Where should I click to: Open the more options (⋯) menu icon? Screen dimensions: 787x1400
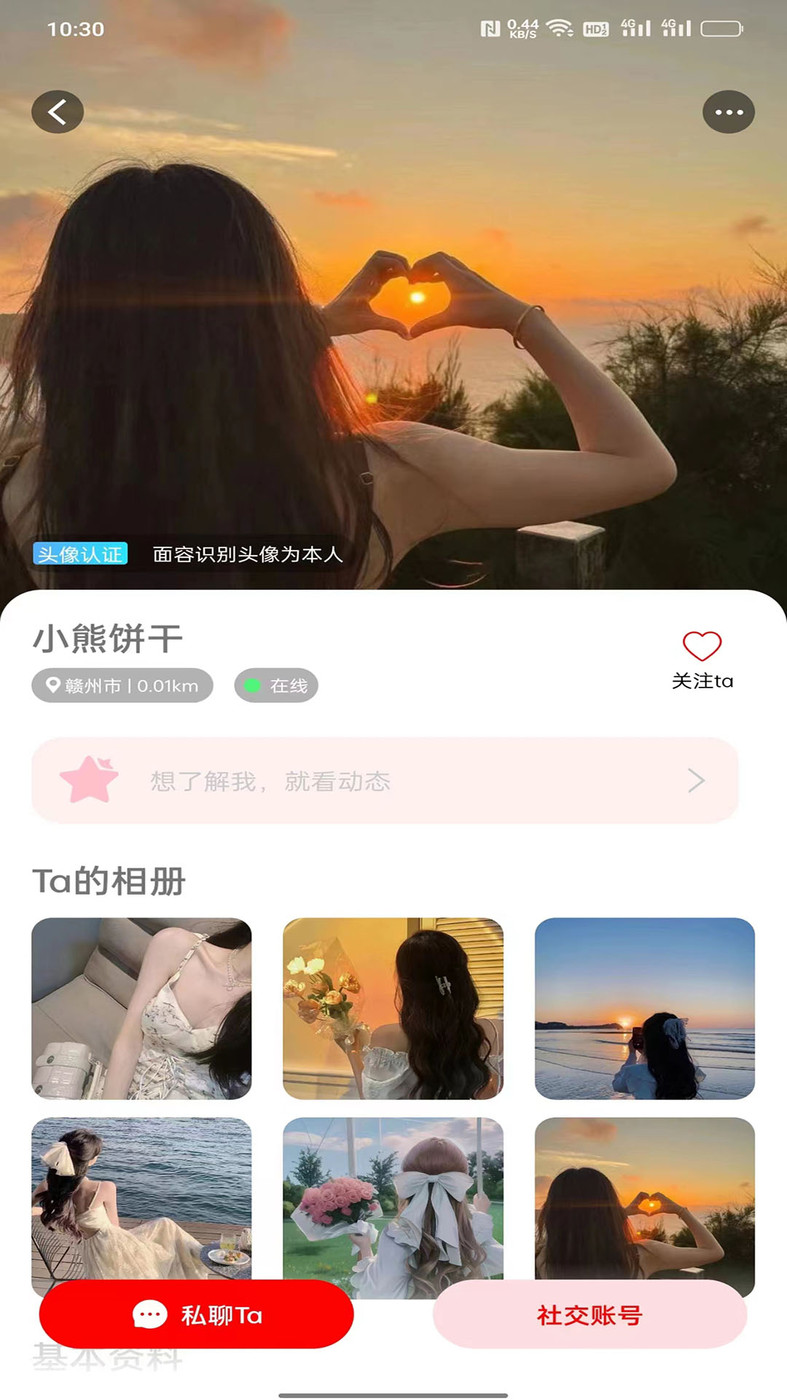pos(729,111)
